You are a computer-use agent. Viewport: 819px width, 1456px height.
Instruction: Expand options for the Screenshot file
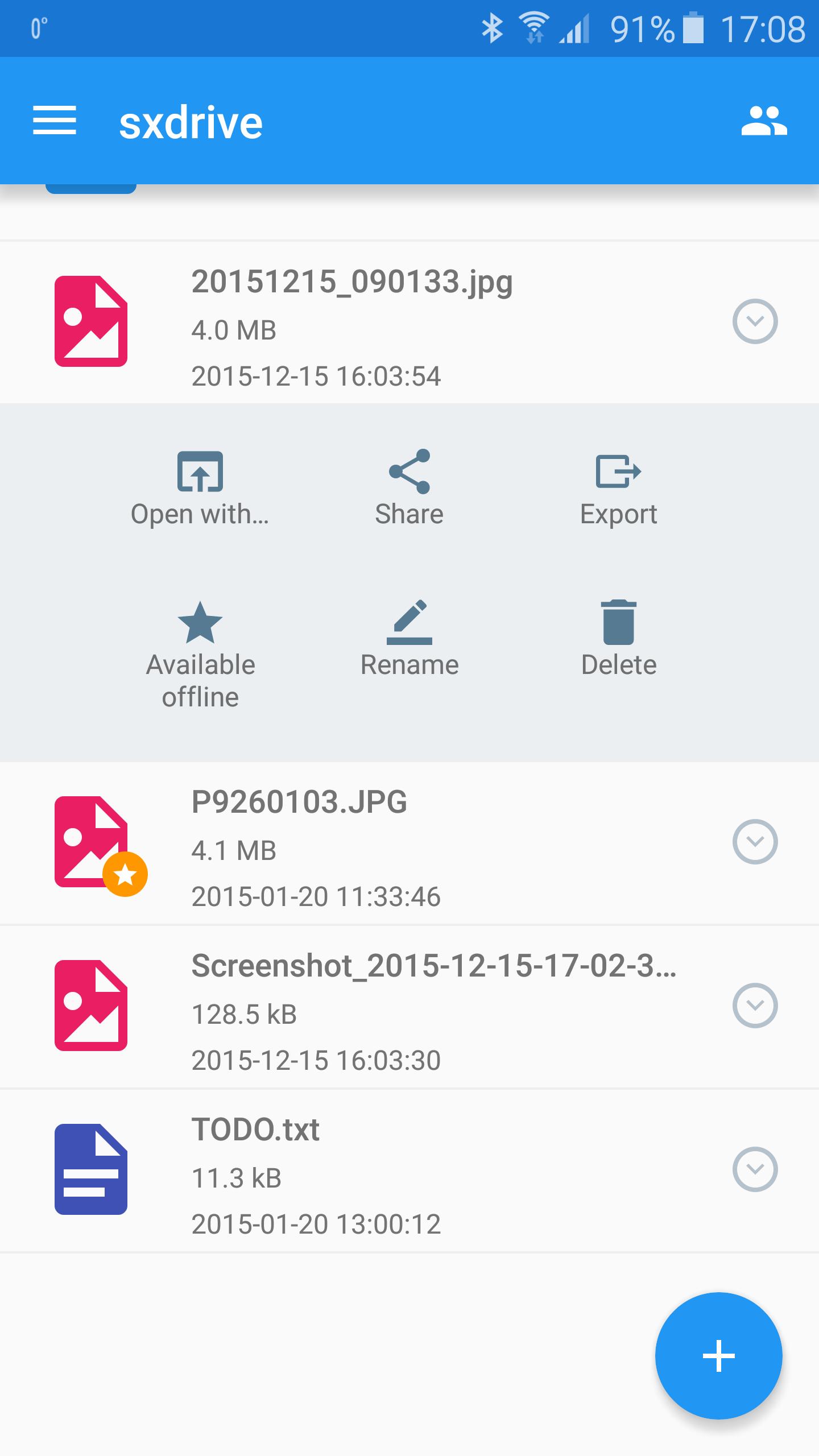coord(755,1006)
